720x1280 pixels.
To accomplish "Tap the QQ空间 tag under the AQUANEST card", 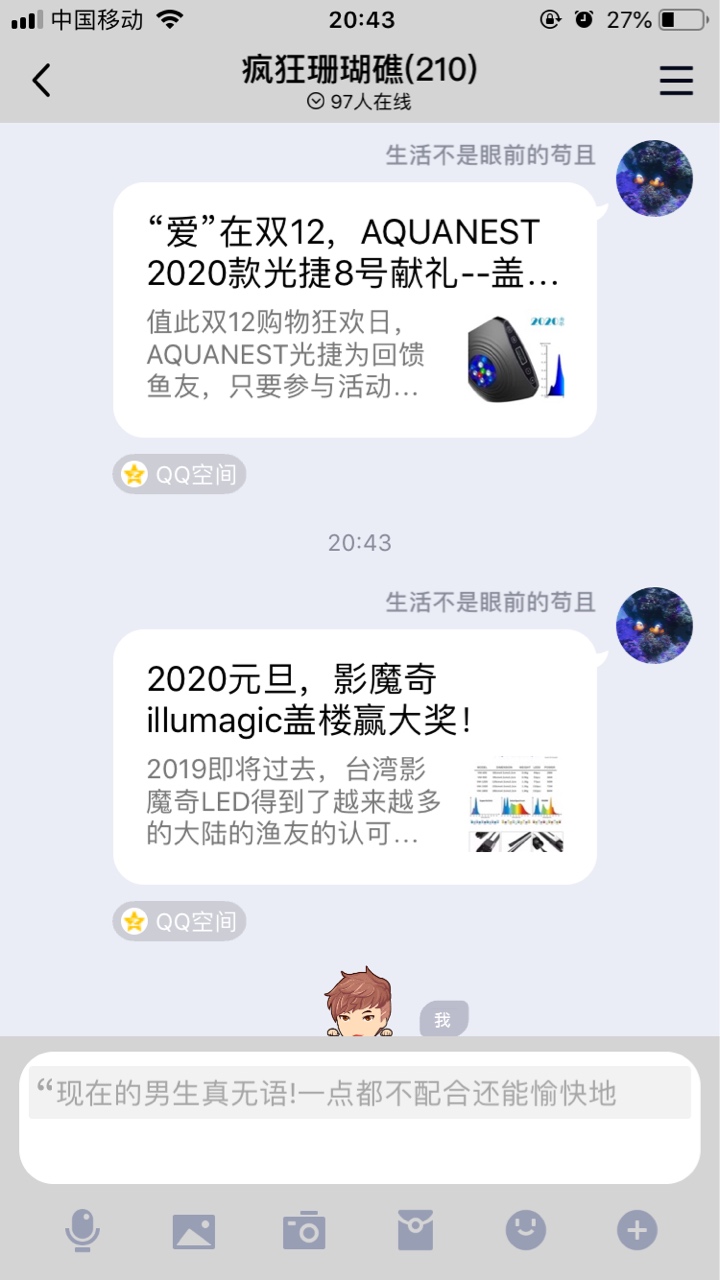I will pyautogui.click(x=179, y=475).
